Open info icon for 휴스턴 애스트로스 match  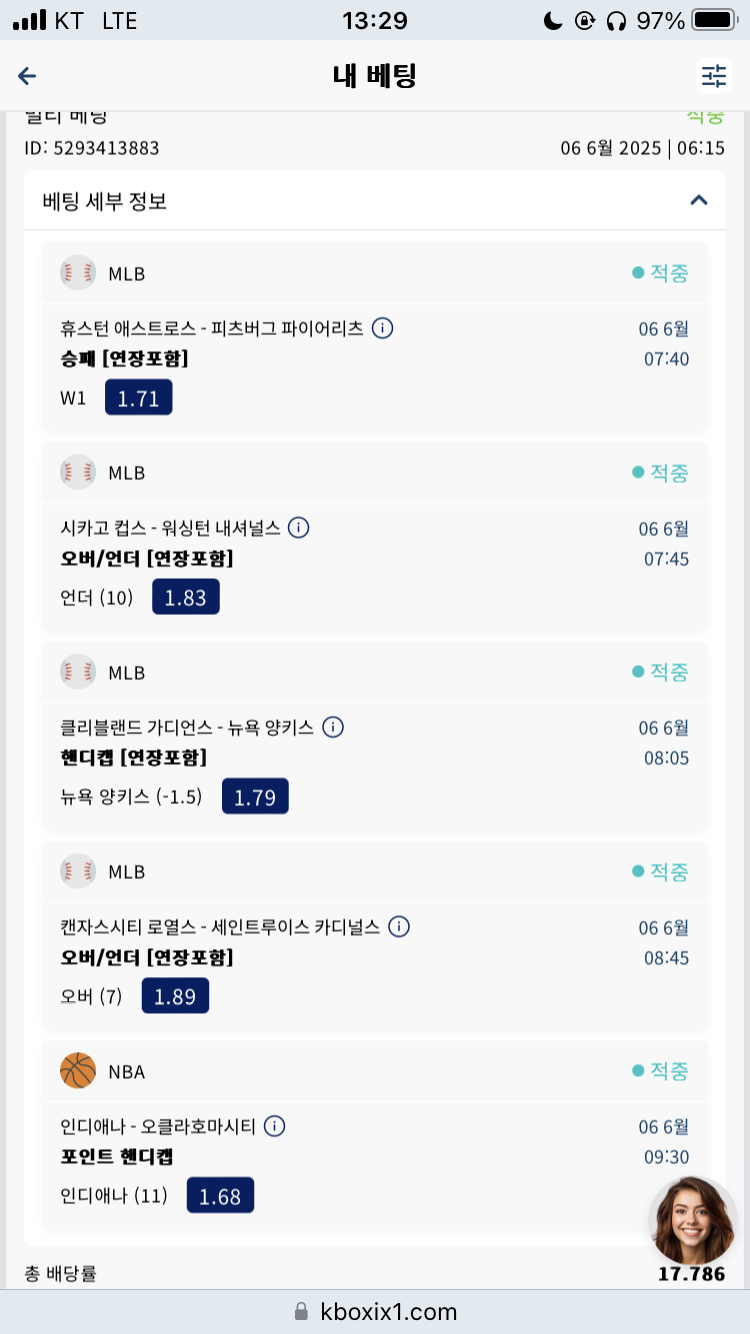(382, 327)
